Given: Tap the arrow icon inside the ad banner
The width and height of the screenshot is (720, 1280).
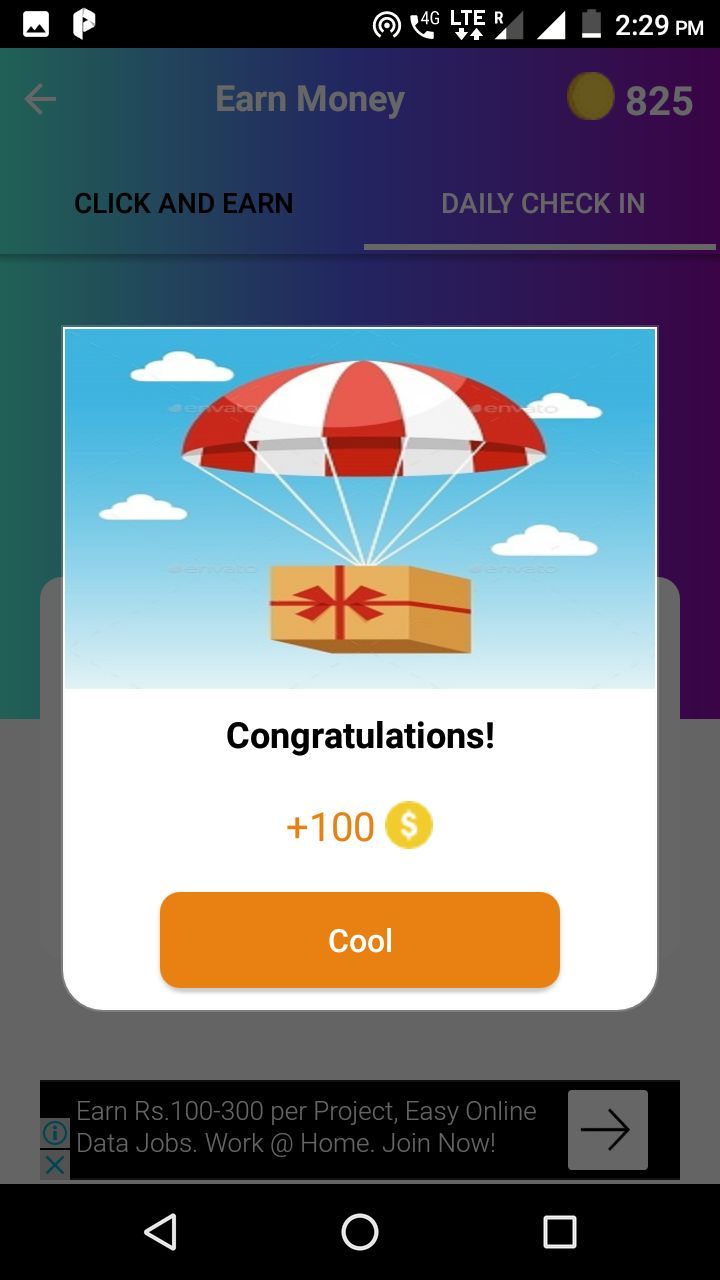Looking at the screenshot, I should coord(607,1129).
